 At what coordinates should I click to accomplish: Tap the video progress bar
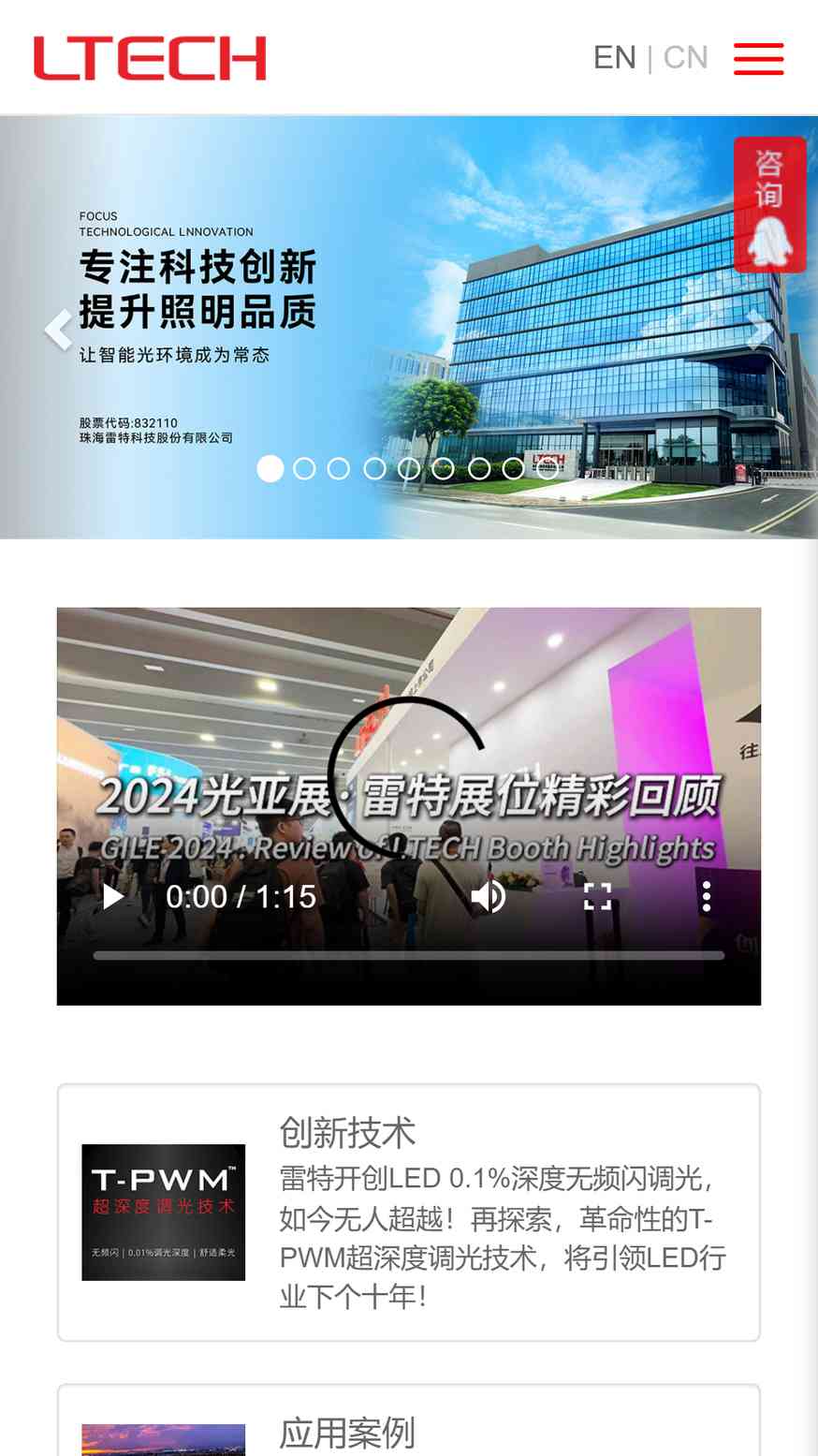tap(409, 955)
